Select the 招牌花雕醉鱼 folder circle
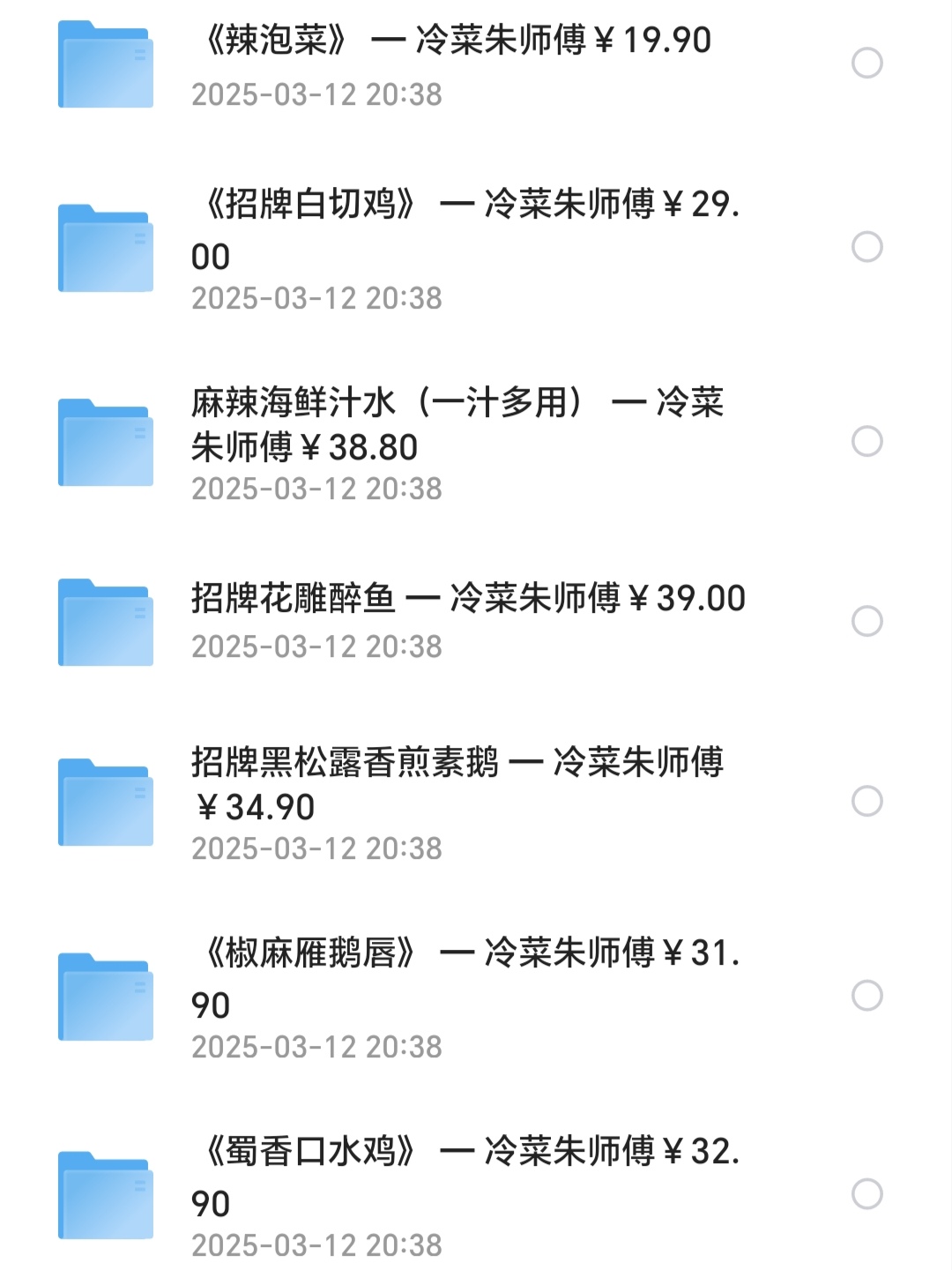The height and width of the screenshot is (1270, 952). (866, 622)
